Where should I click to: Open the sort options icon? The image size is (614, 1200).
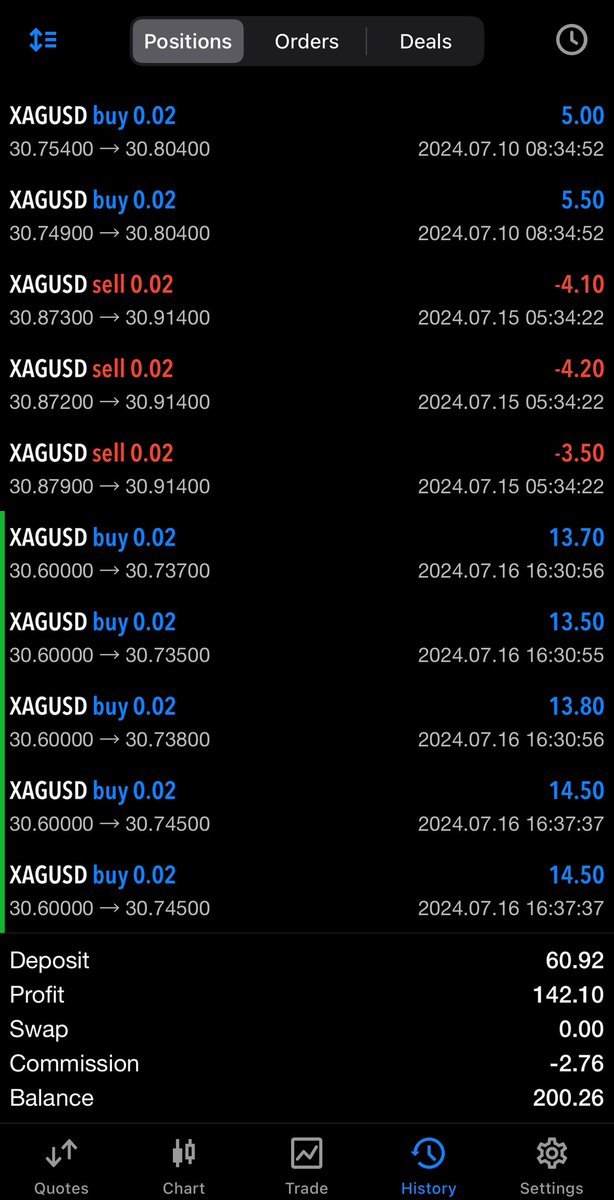[x=43, y=41]
